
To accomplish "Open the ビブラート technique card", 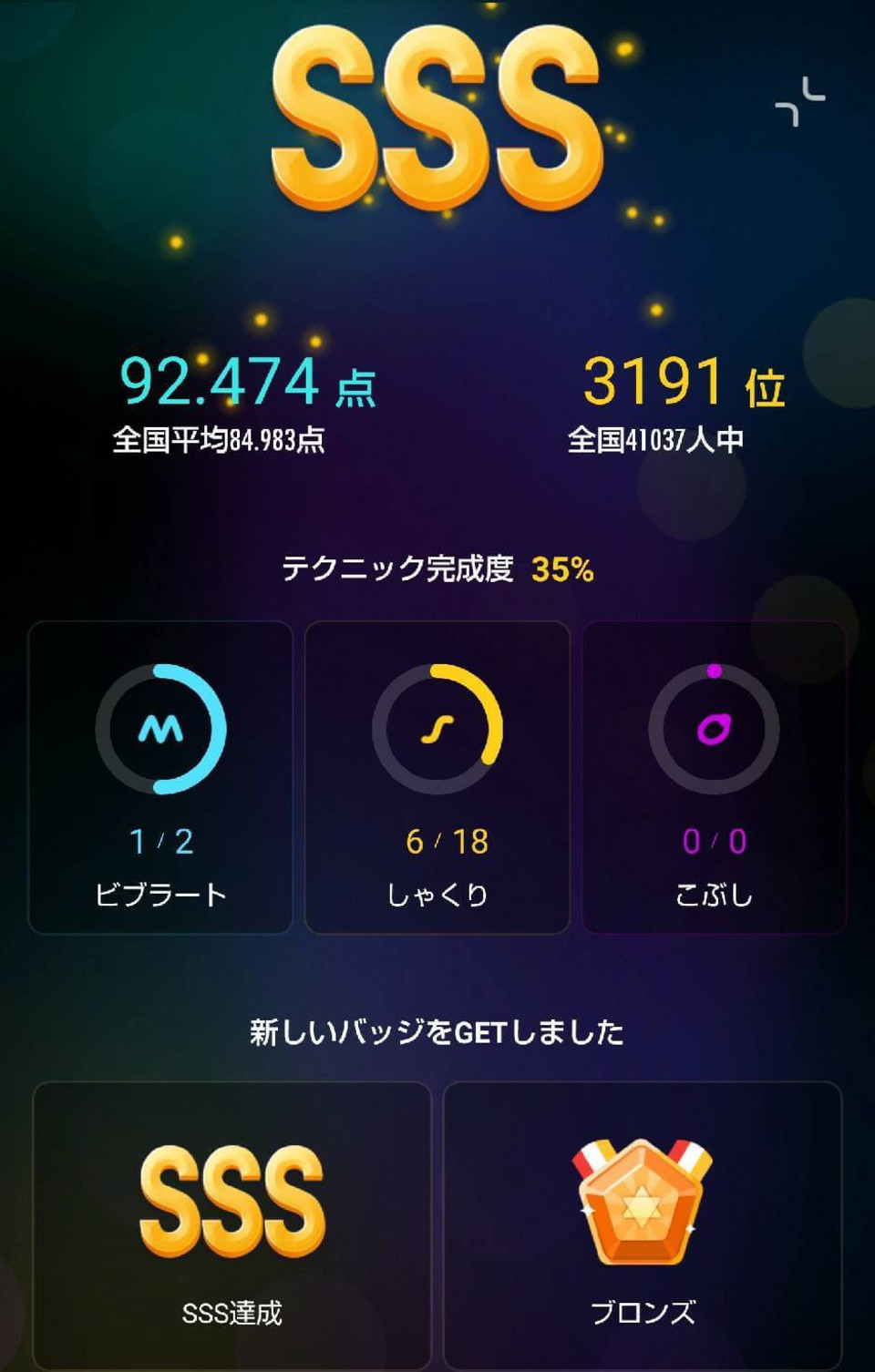I will [160, 777].
